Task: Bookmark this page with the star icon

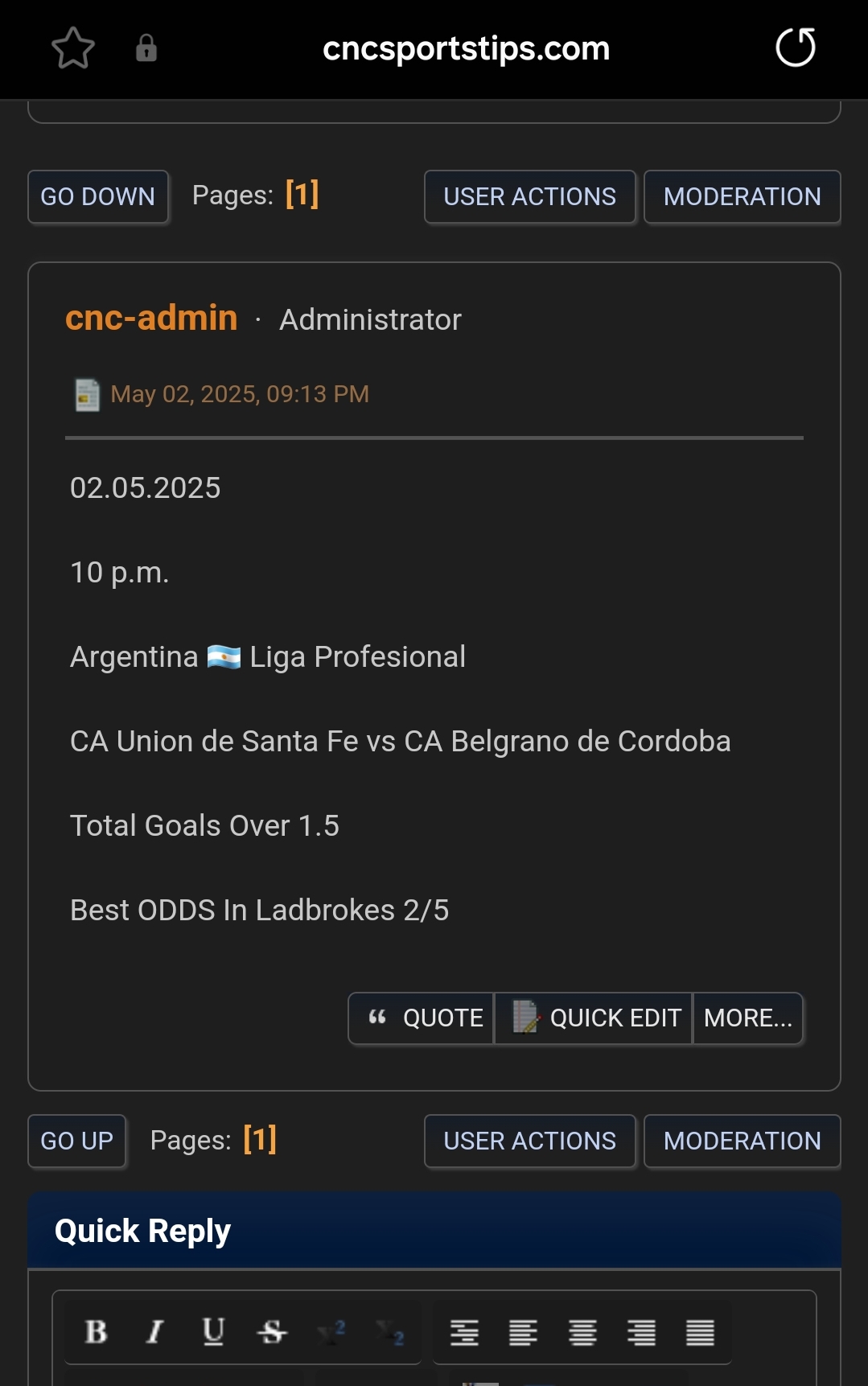Action: coord(73,48)
